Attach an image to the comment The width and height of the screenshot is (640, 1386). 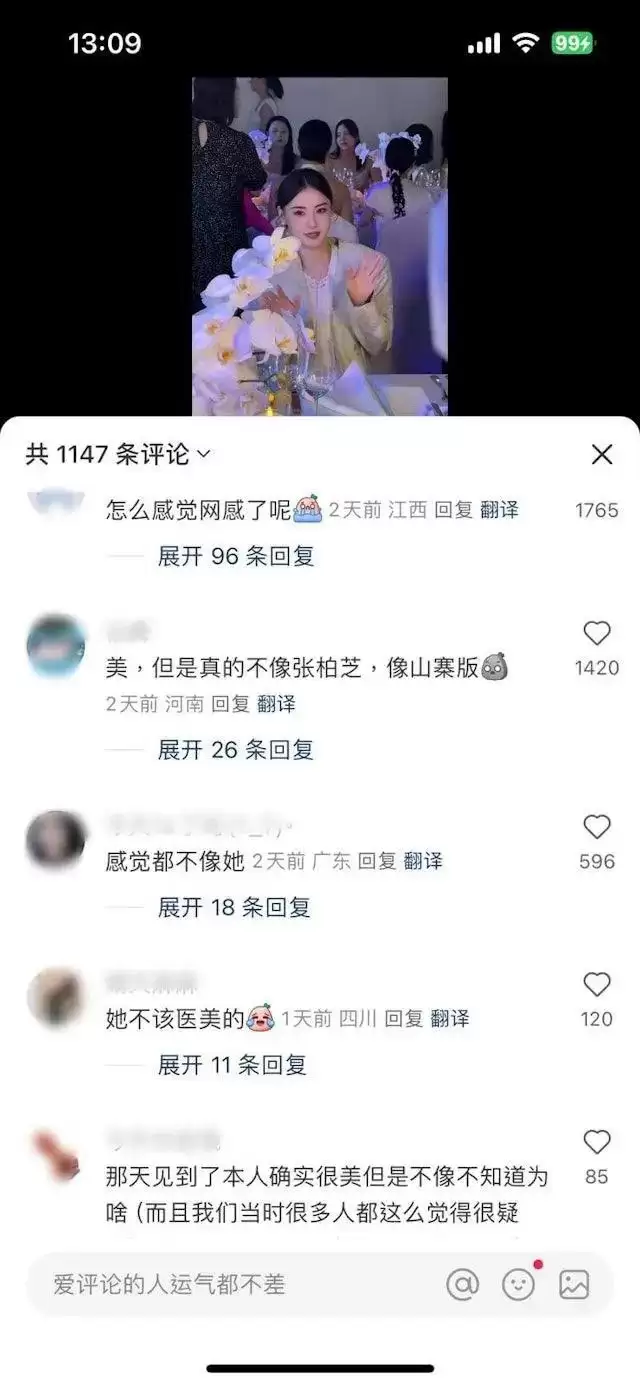(x=574, y=1284)
